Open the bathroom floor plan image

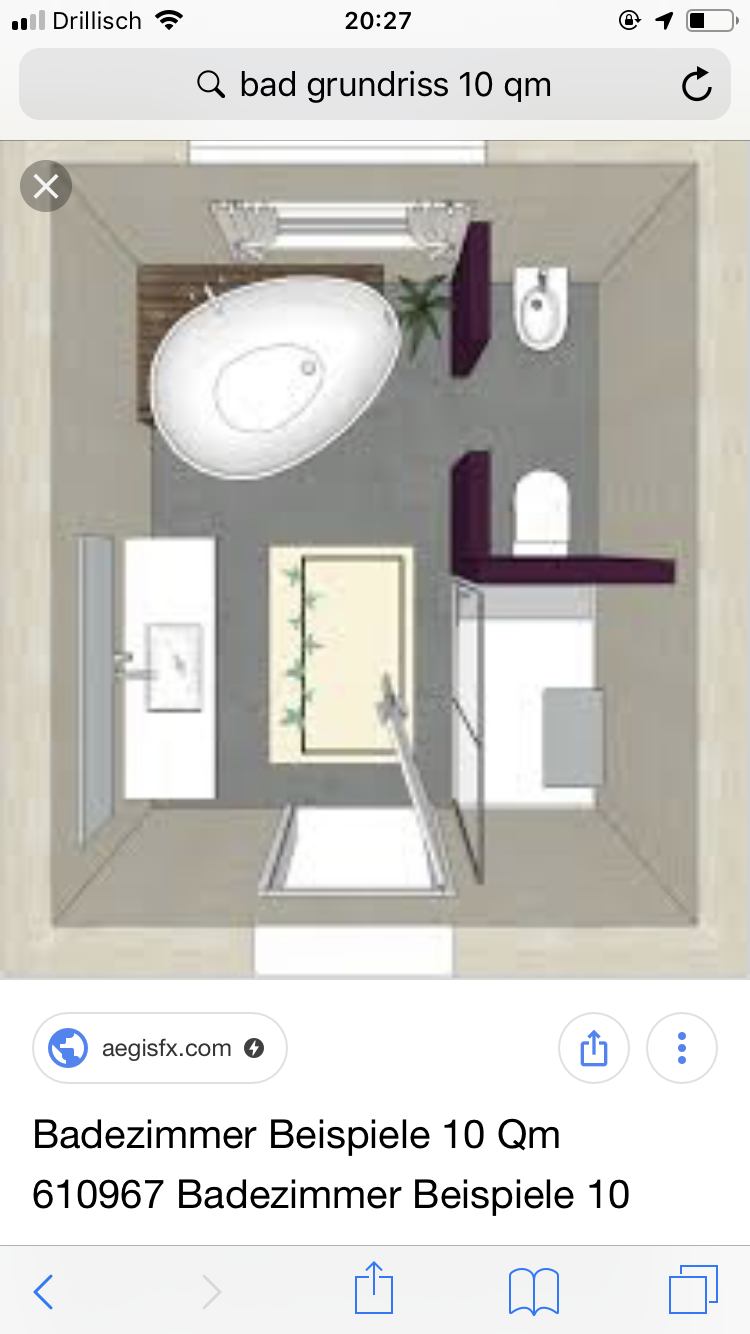[375, 560]
